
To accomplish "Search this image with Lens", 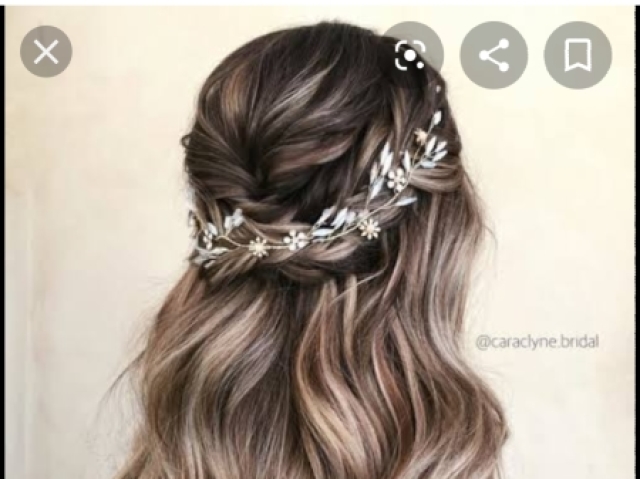I will [411, 54].
